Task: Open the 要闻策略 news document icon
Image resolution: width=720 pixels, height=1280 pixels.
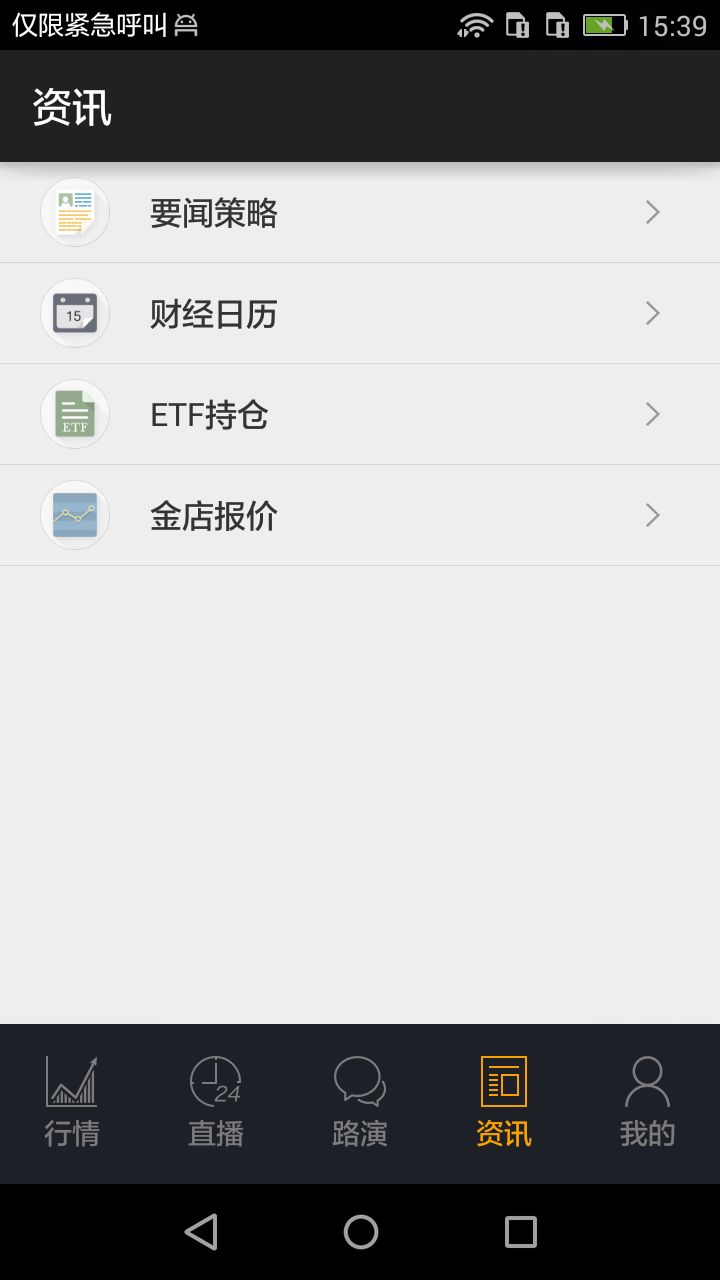Action: coord(74,212)
